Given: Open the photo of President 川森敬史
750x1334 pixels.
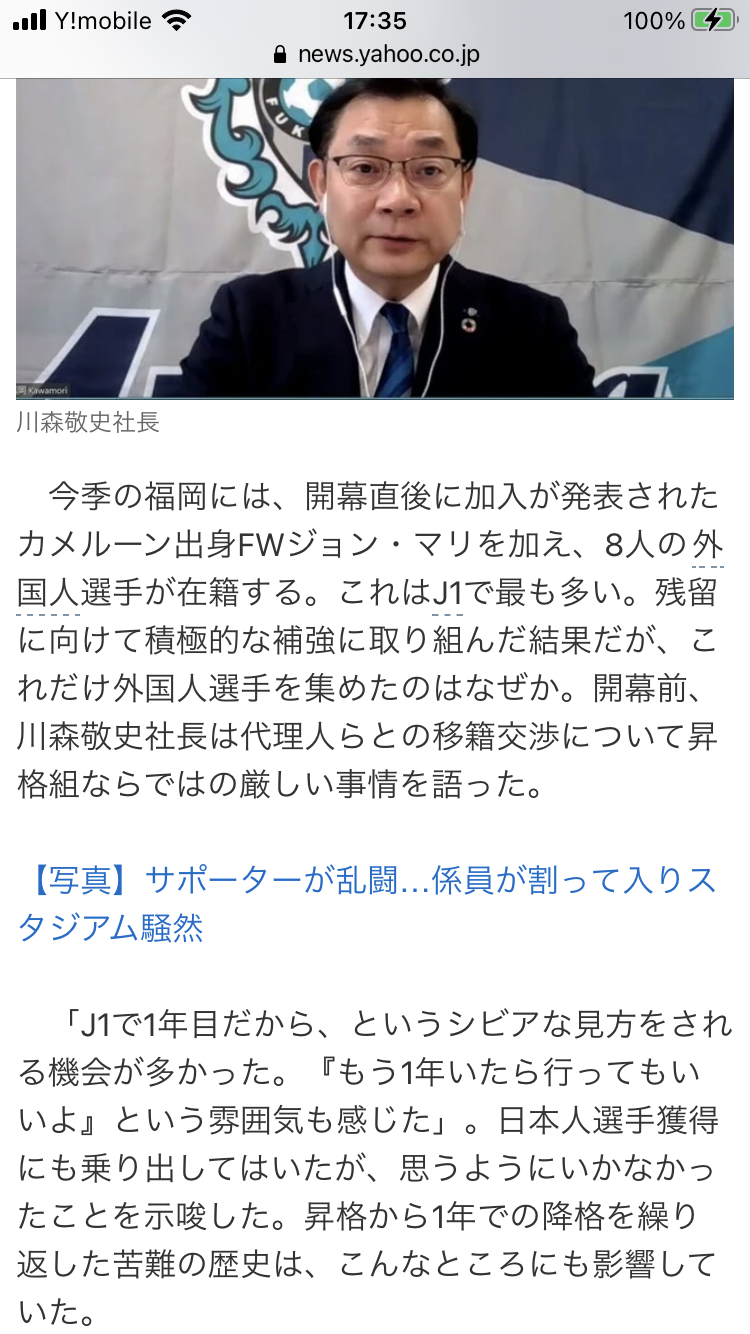Looking at the screenshot, I should [x=374, y=240].
